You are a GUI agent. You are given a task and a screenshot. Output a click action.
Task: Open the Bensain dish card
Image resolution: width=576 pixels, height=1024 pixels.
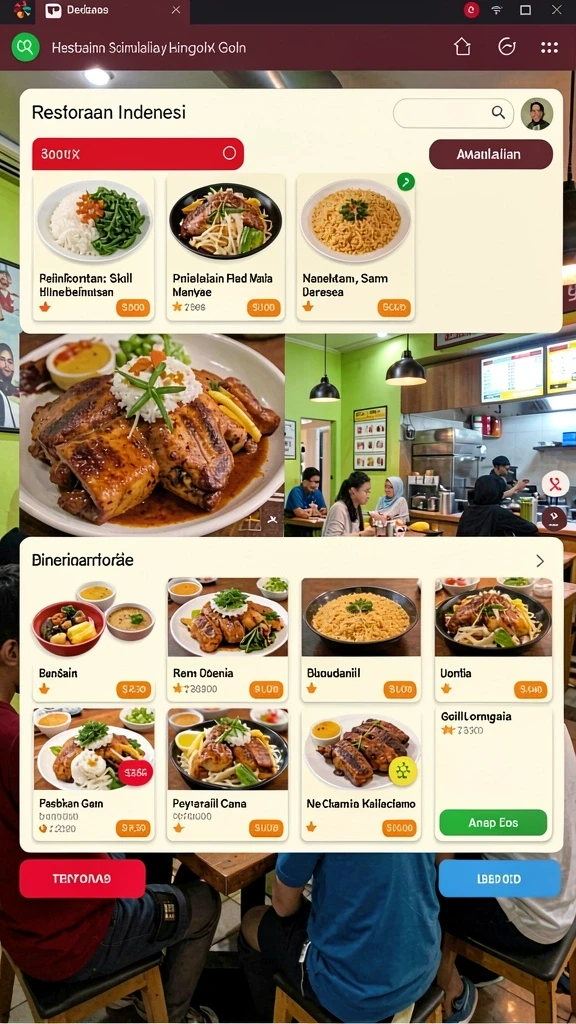[x=93, y=639]
